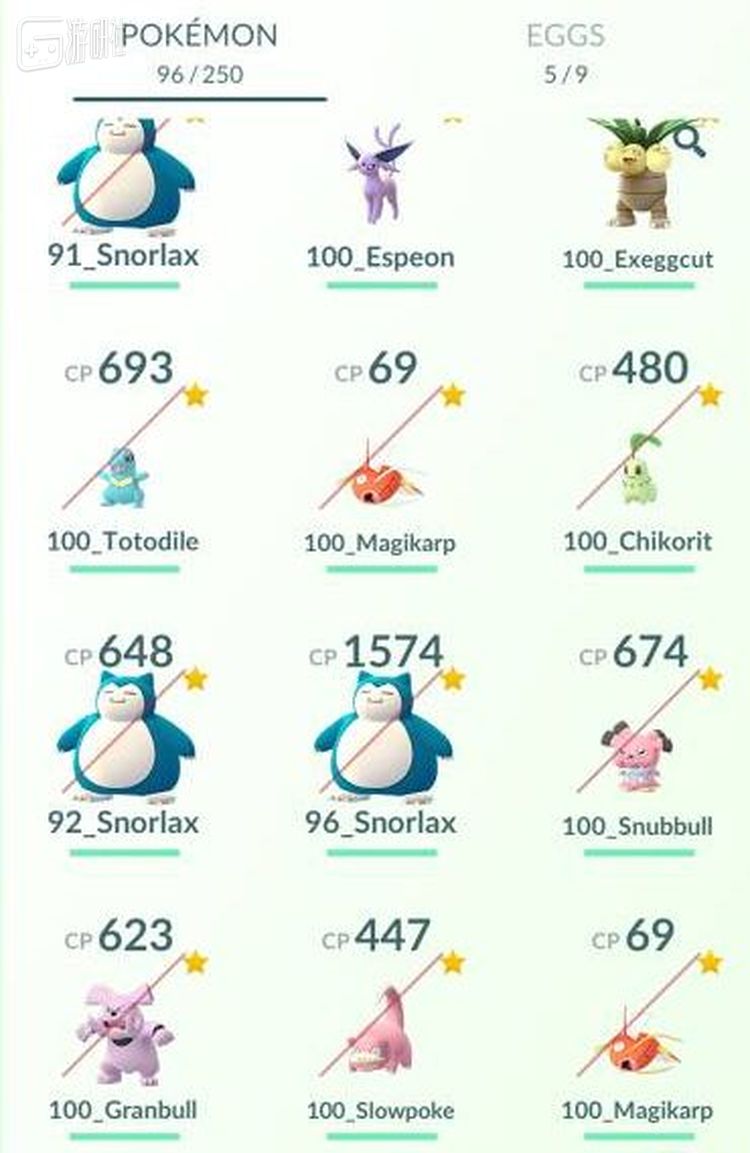Open 92_Snorlax with CP 648

(124, 740)
